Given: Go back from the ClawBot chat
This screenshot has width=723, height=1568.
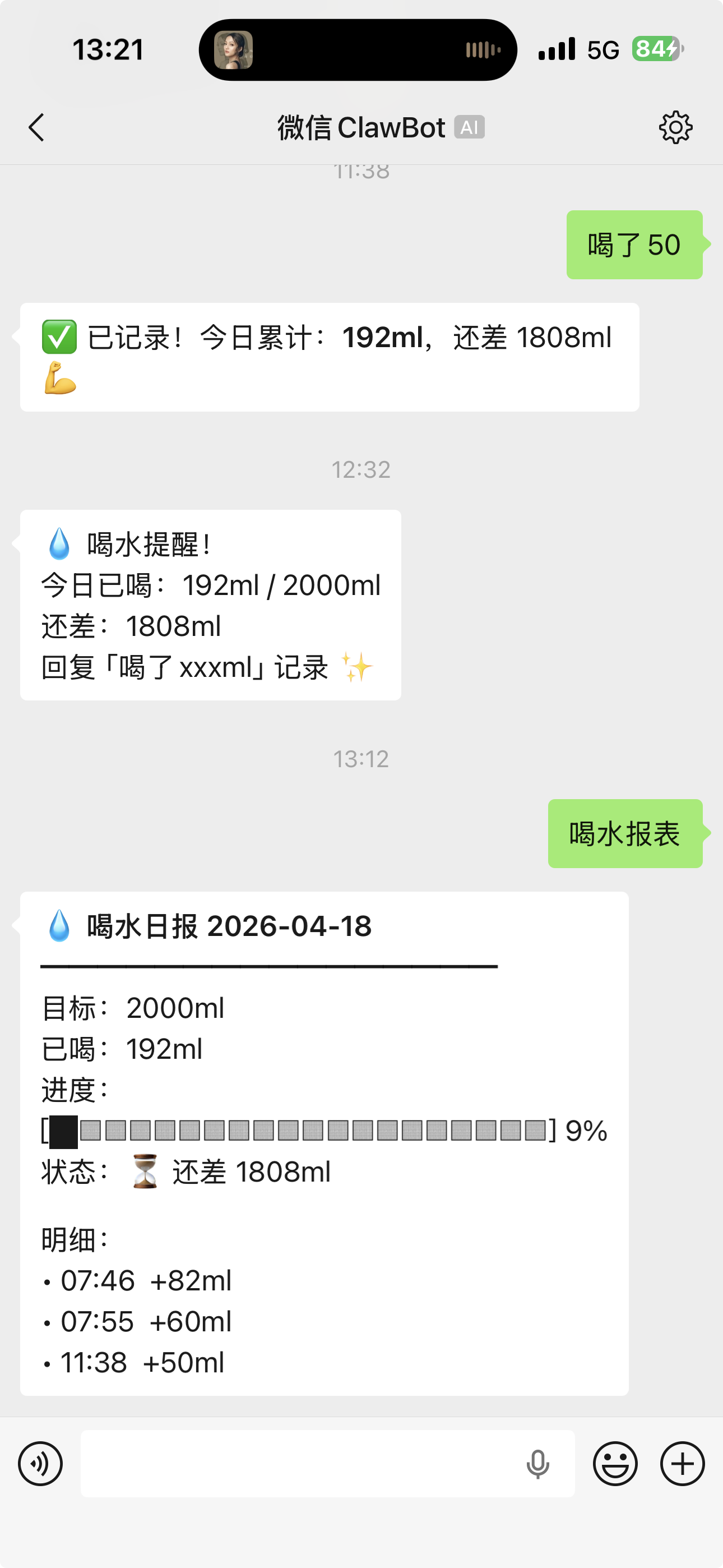Looking at the screenshot, I should [x=36, y=128].
